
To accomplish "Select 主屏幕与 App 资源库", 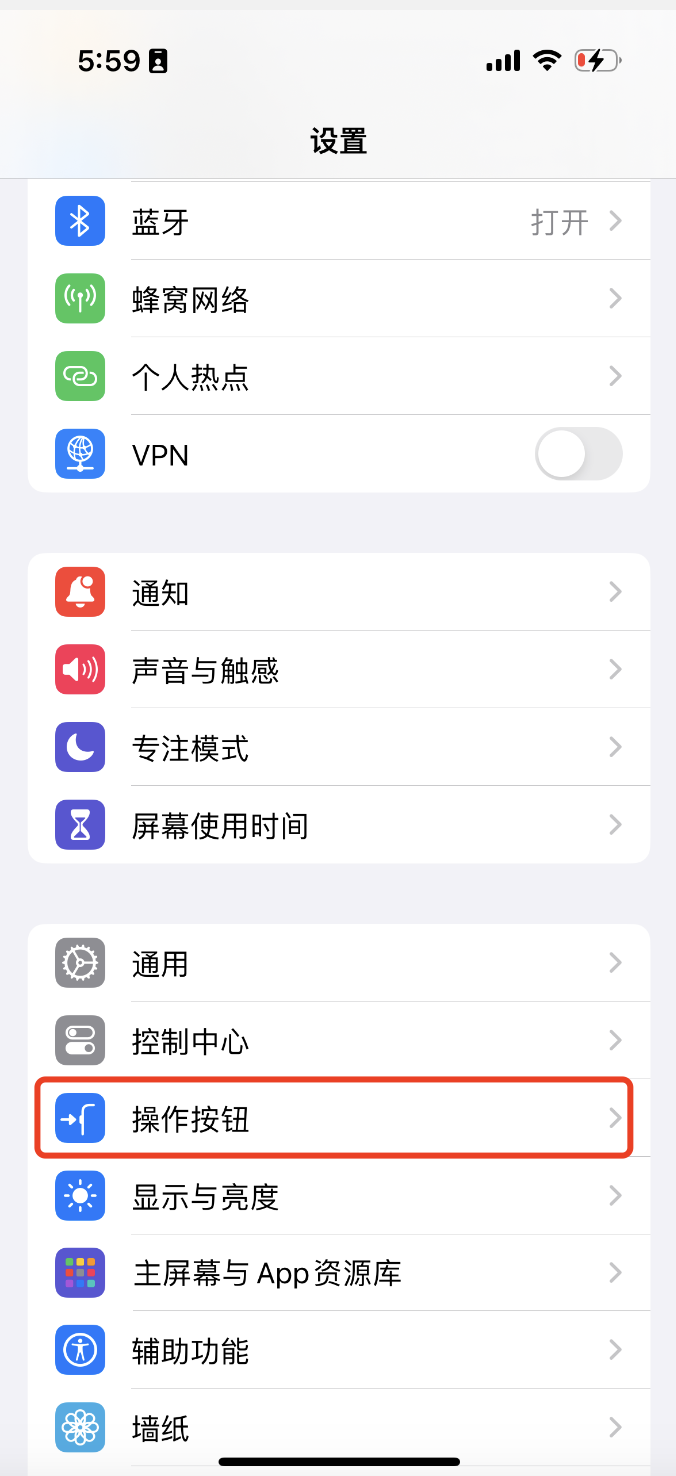I will click(x=338, y=1273).
